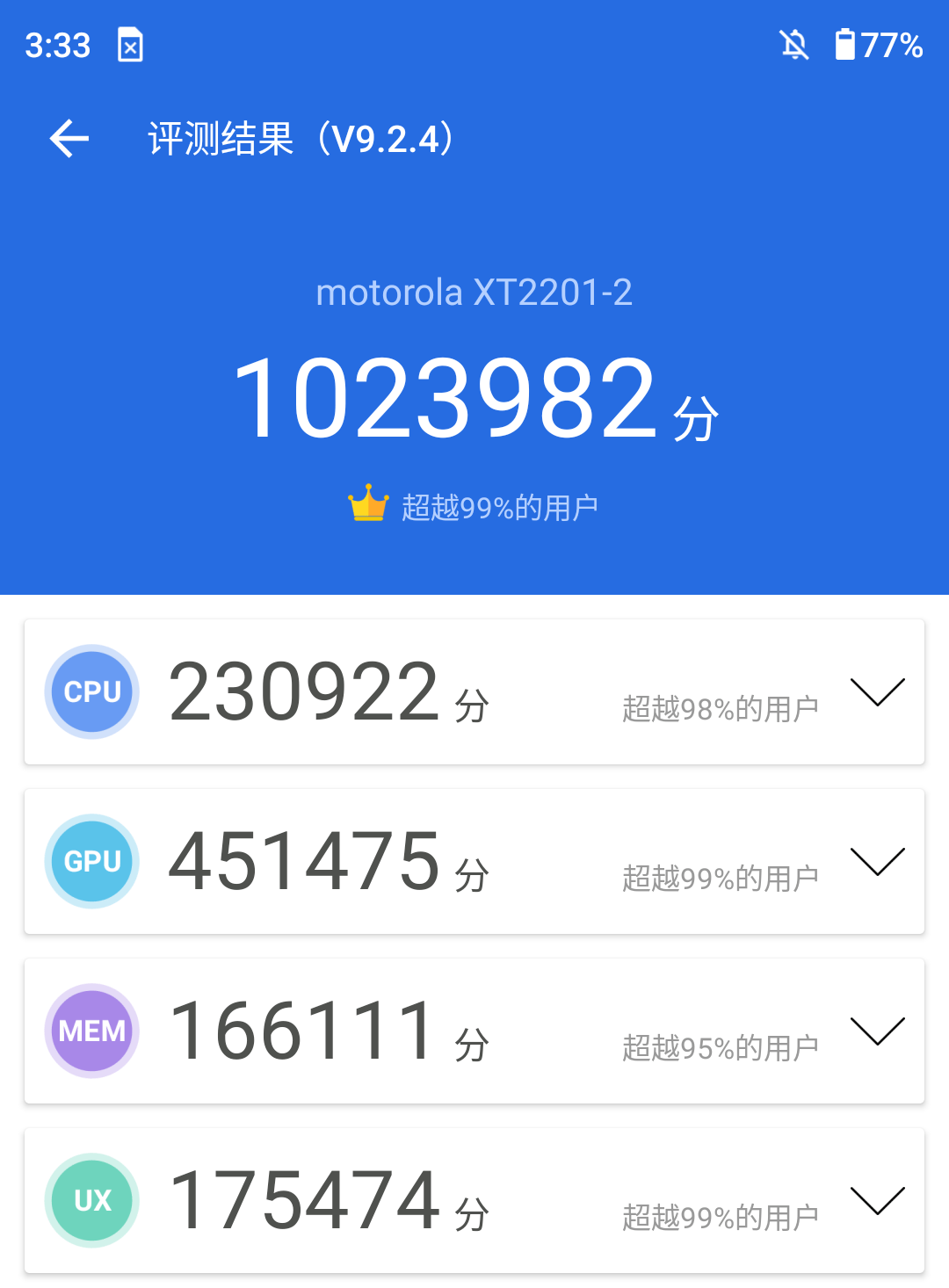
Task: Tap the clock showing 3:33
Action: (x=58, y=45)
